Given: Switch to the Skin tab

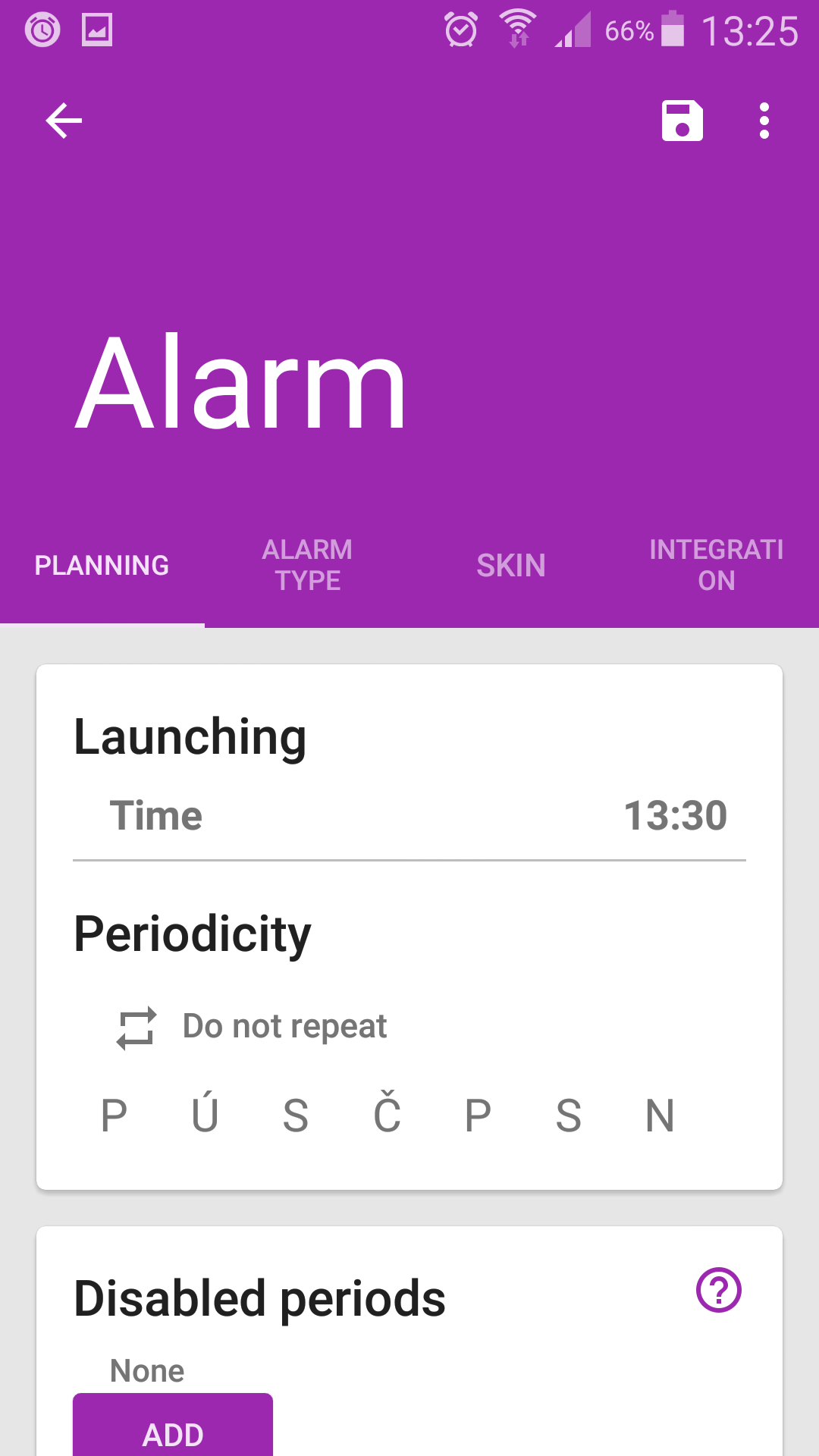Looking at the screenshot, I should pos(511,565).
